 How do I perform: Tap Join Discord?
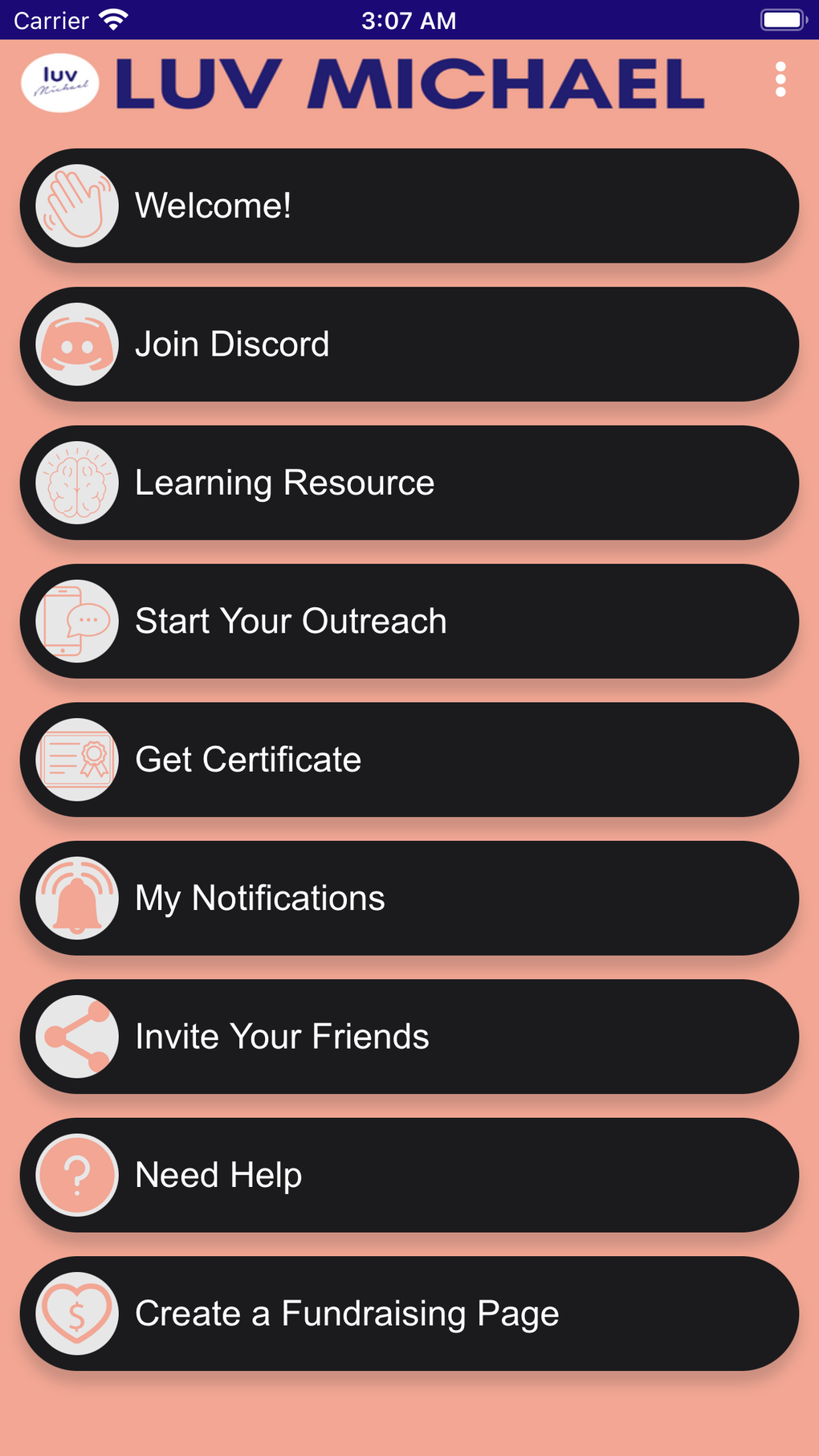click(x=409, y=345)
